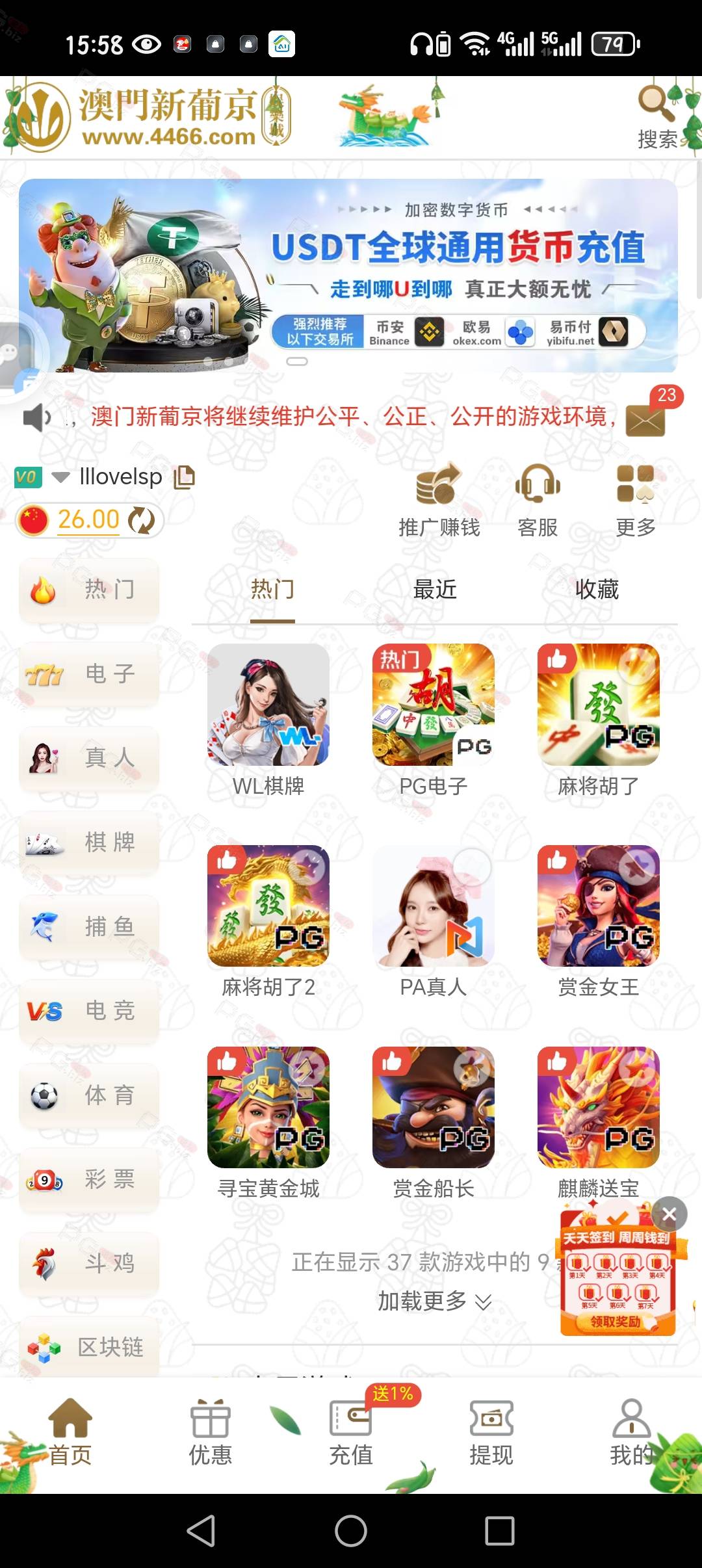Expand 加载更多 to load games
702x1568 pixels.
pos(435,1301)
